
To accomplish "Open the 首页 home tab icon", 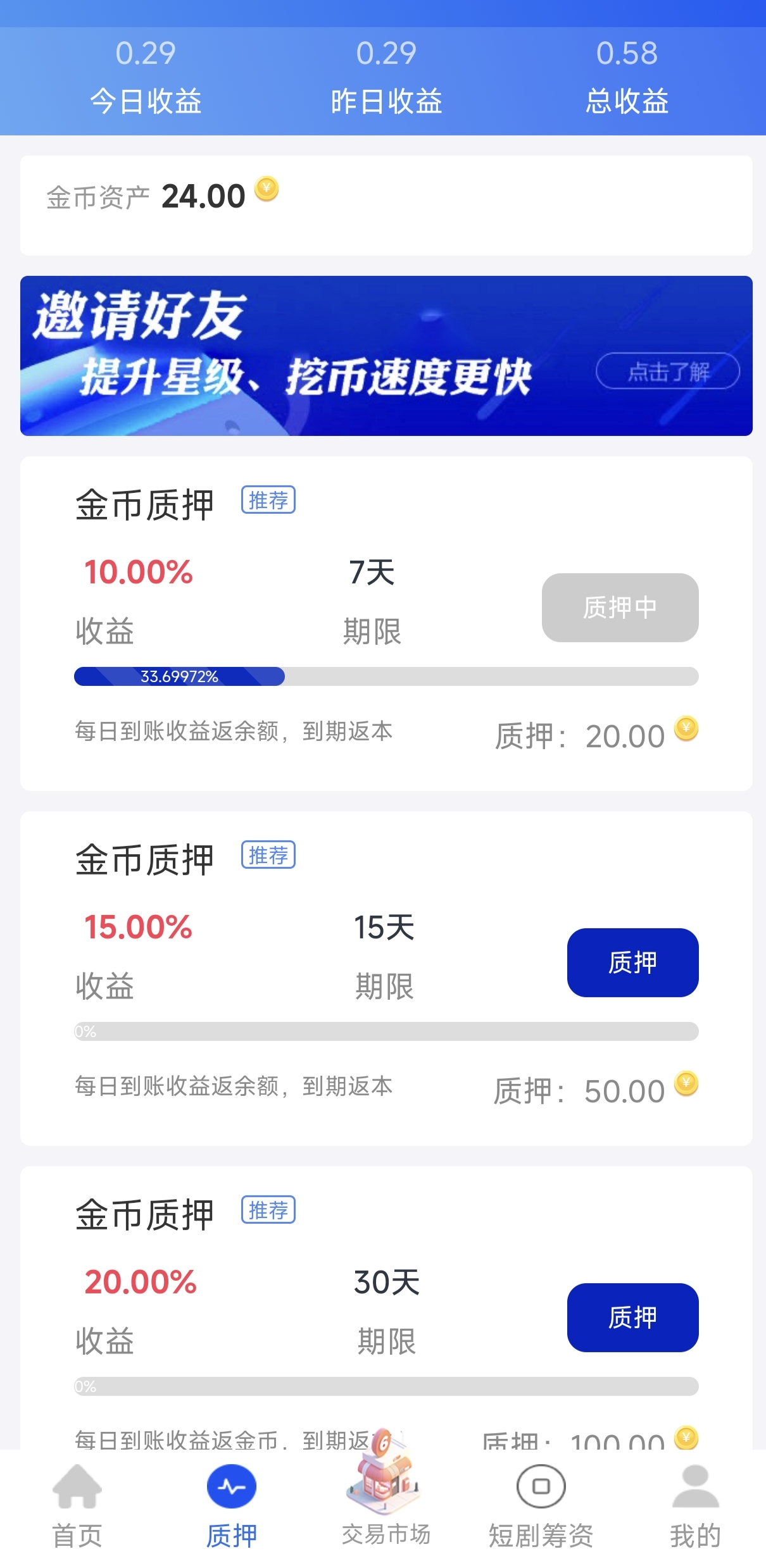I will tap(76, 1485).
